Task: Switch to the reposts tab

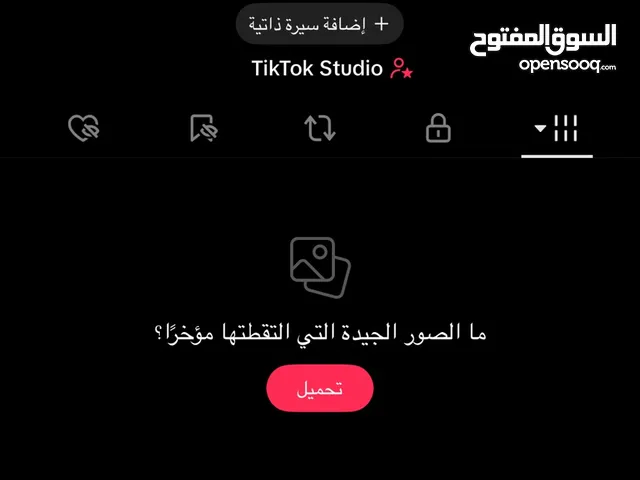Action: coord(320,128)
